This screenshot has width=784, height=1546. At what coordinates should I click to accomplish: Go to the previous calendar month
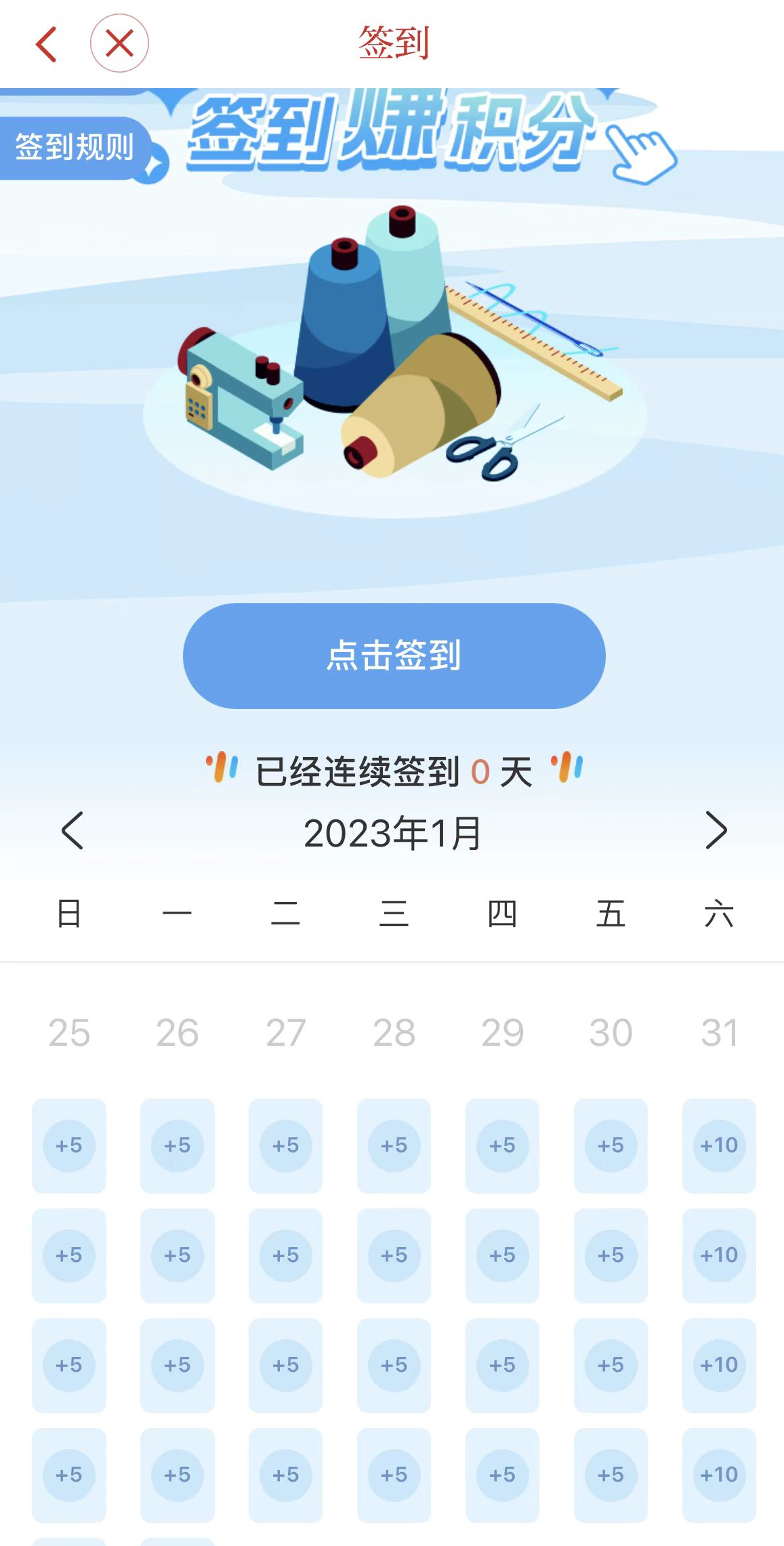pyautogui.click(x=73, y=830)
